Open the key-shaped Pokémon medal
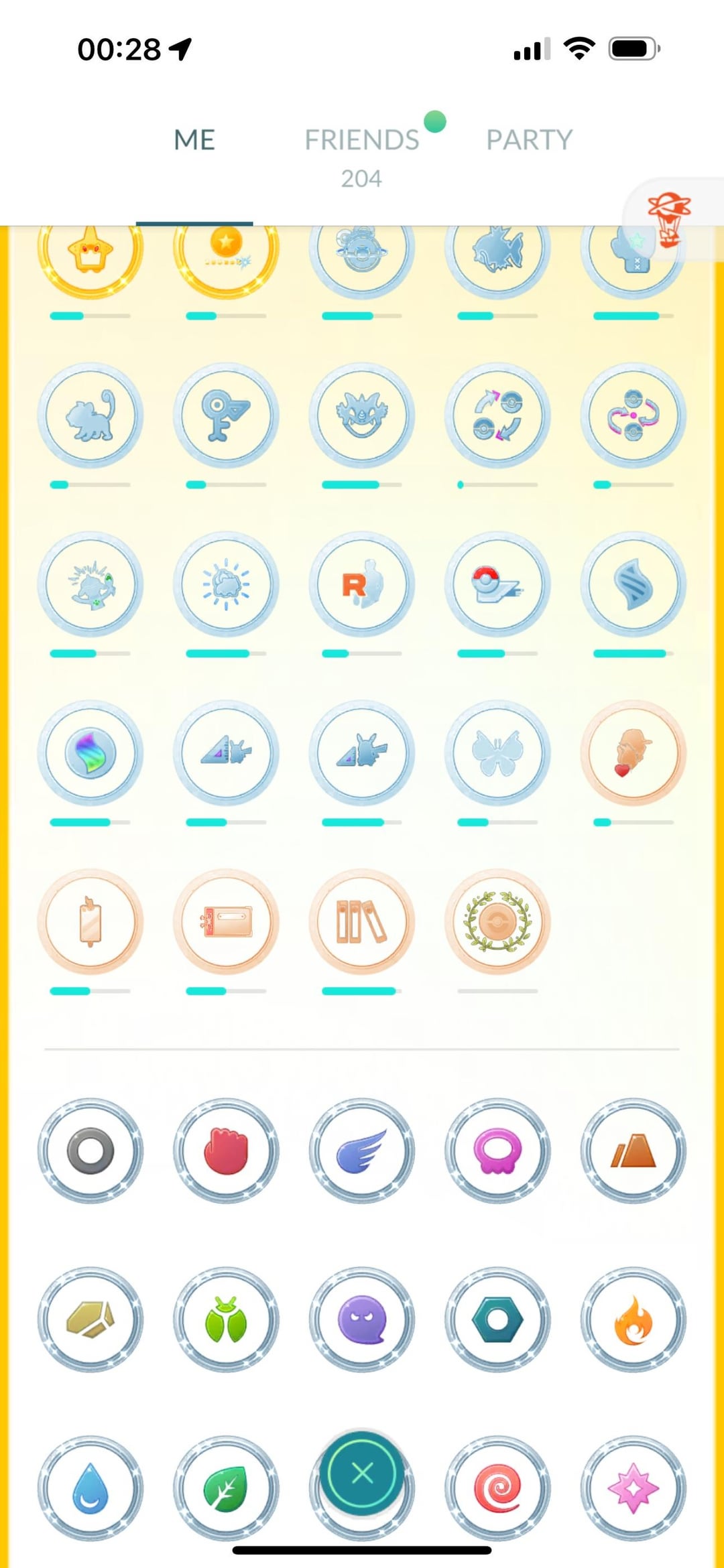Image resolution: width=724 pixels, height=1568 pixels. (226, 415)
